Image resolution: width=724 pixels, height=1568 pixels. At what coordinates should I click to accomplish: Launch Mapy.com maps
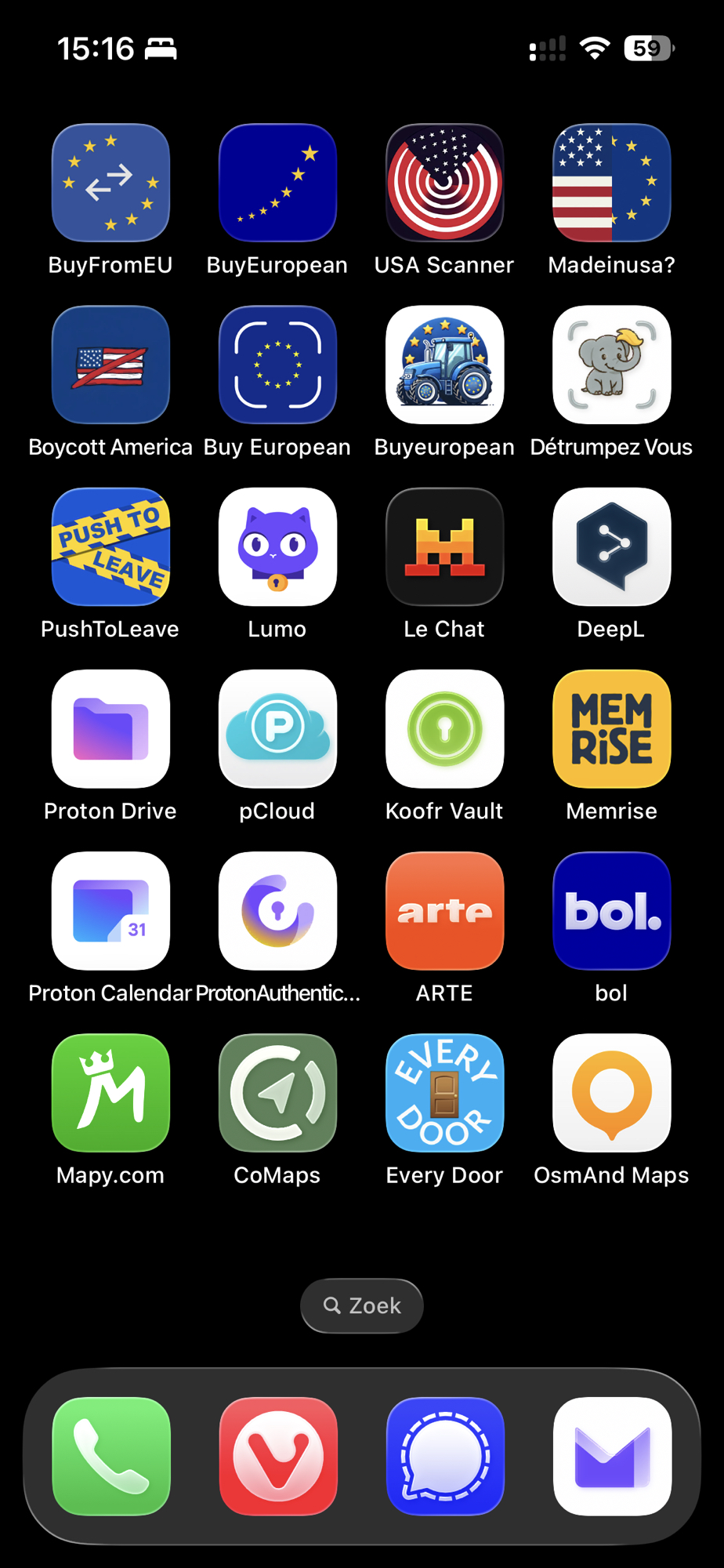click(x=110, y=1092)
